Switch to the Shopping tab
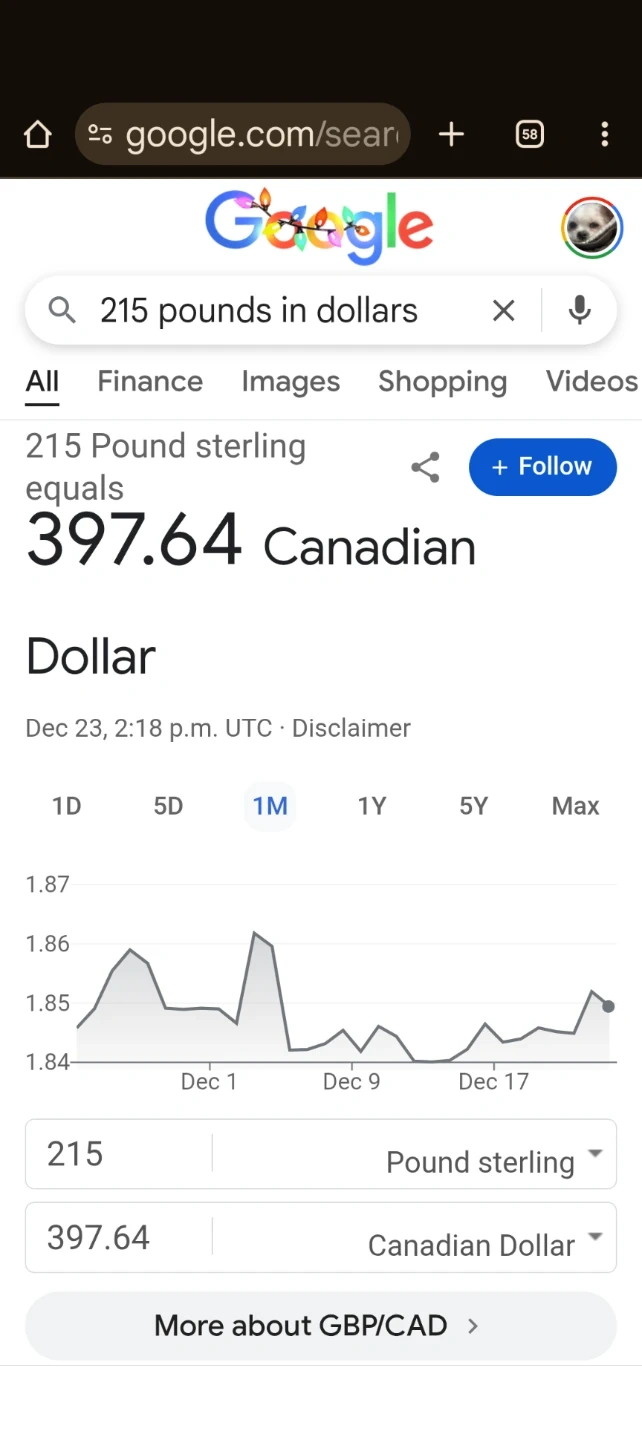The height and width of the screenshot is (1440, 642). pos(442,382)
